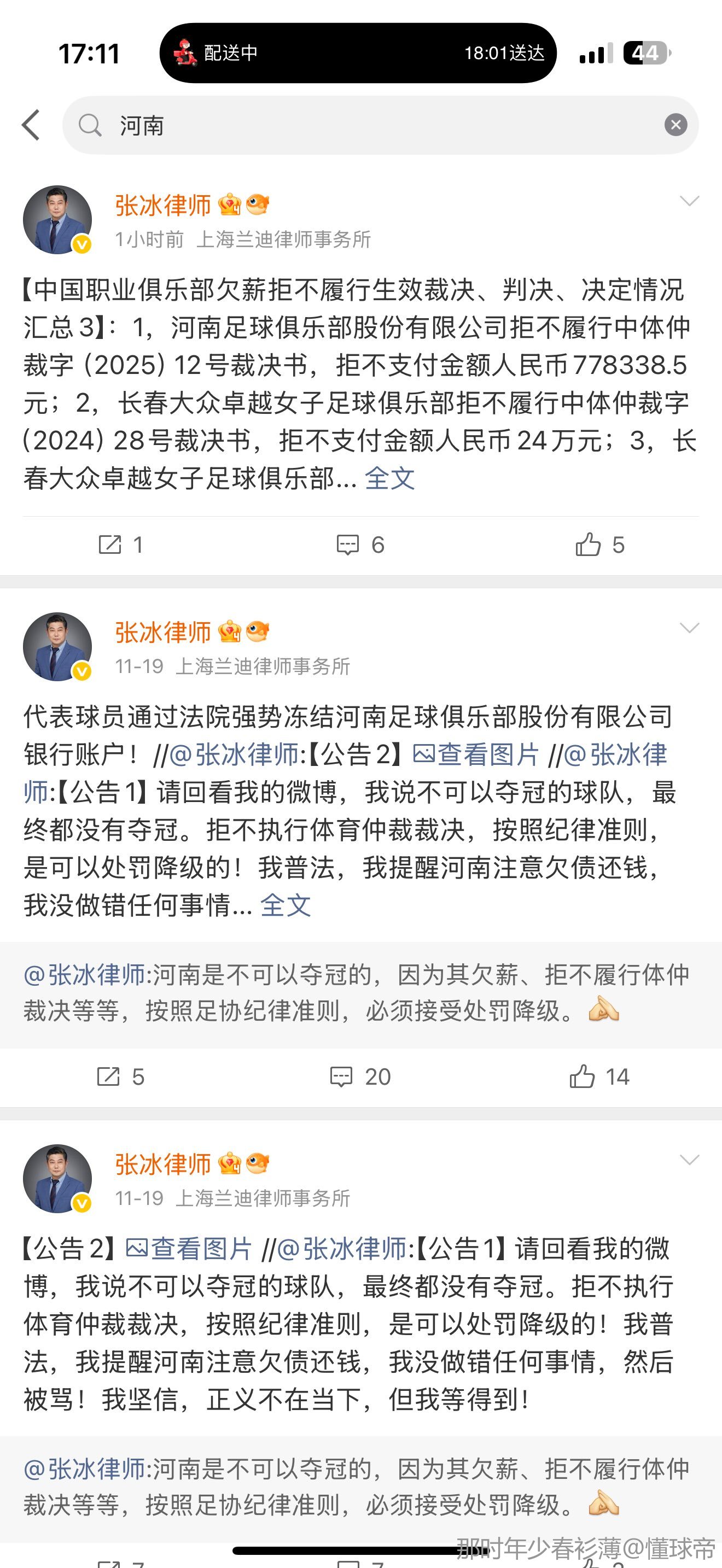Open 查看图片 link in the 冻结银行账户 post
This screenshot has height=1568, width=722.
[x=476, y=755]
